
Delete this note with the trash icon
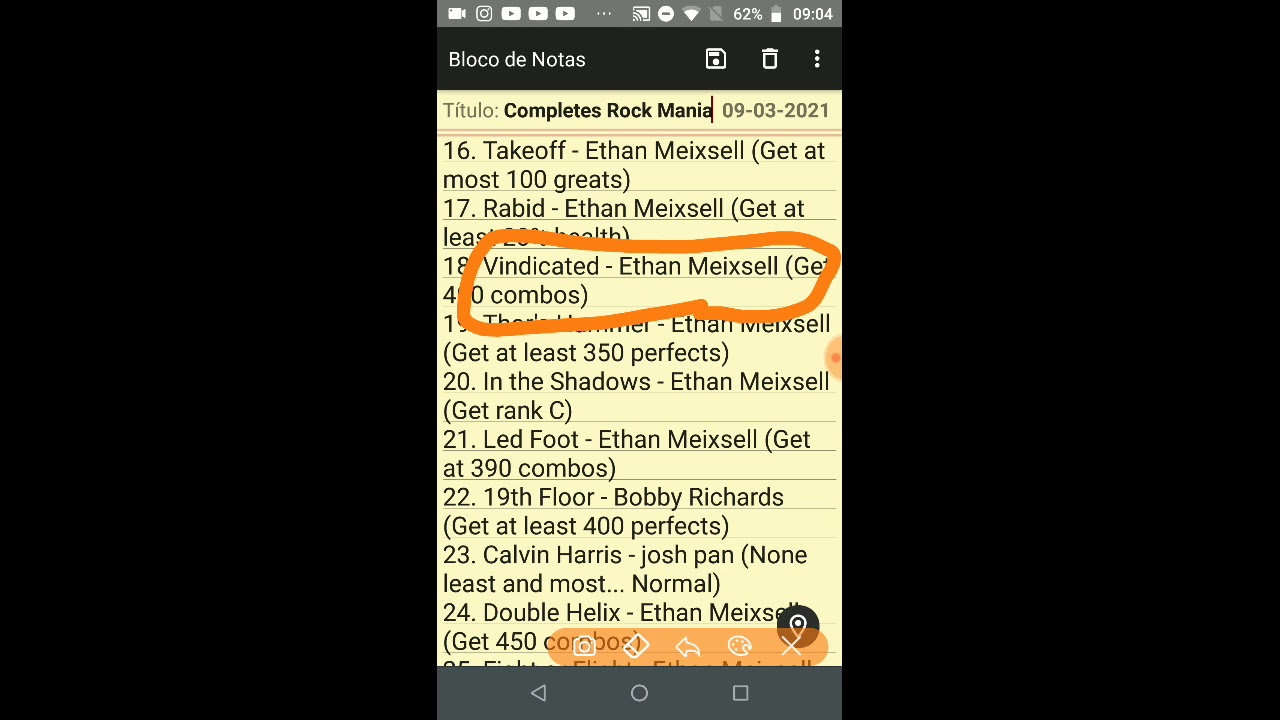pyautogui.click(x=769, y=59)
